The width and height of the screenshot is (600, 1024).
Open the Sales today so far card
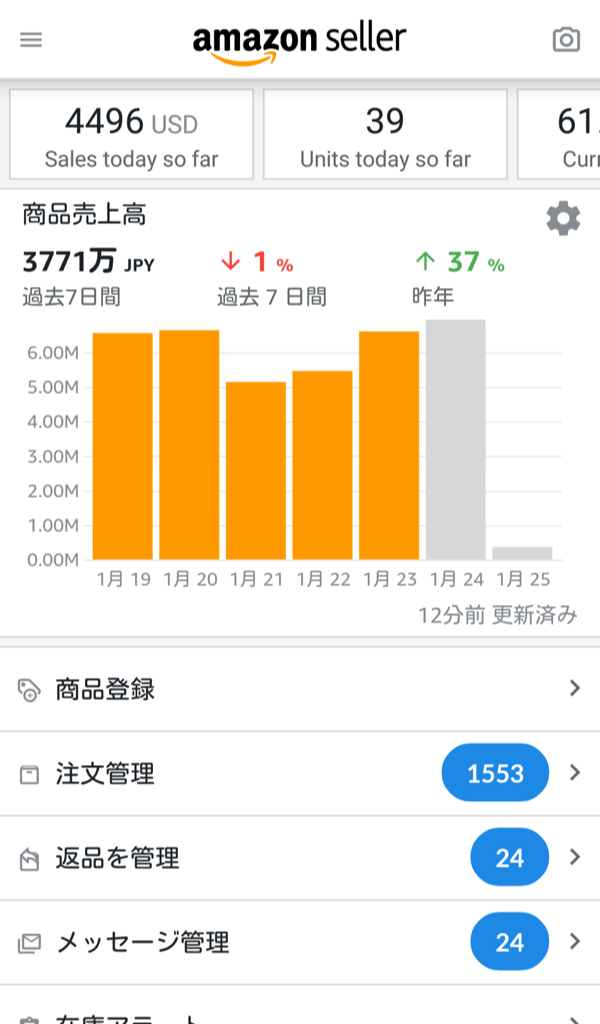[131, 134]
